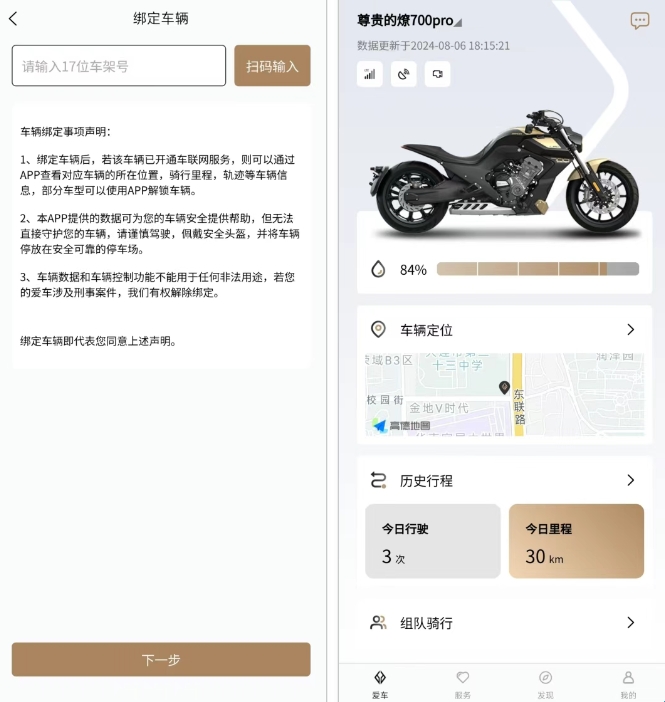
Task: Open 车辆定位 vehicle location
Action: pos(504,330)
